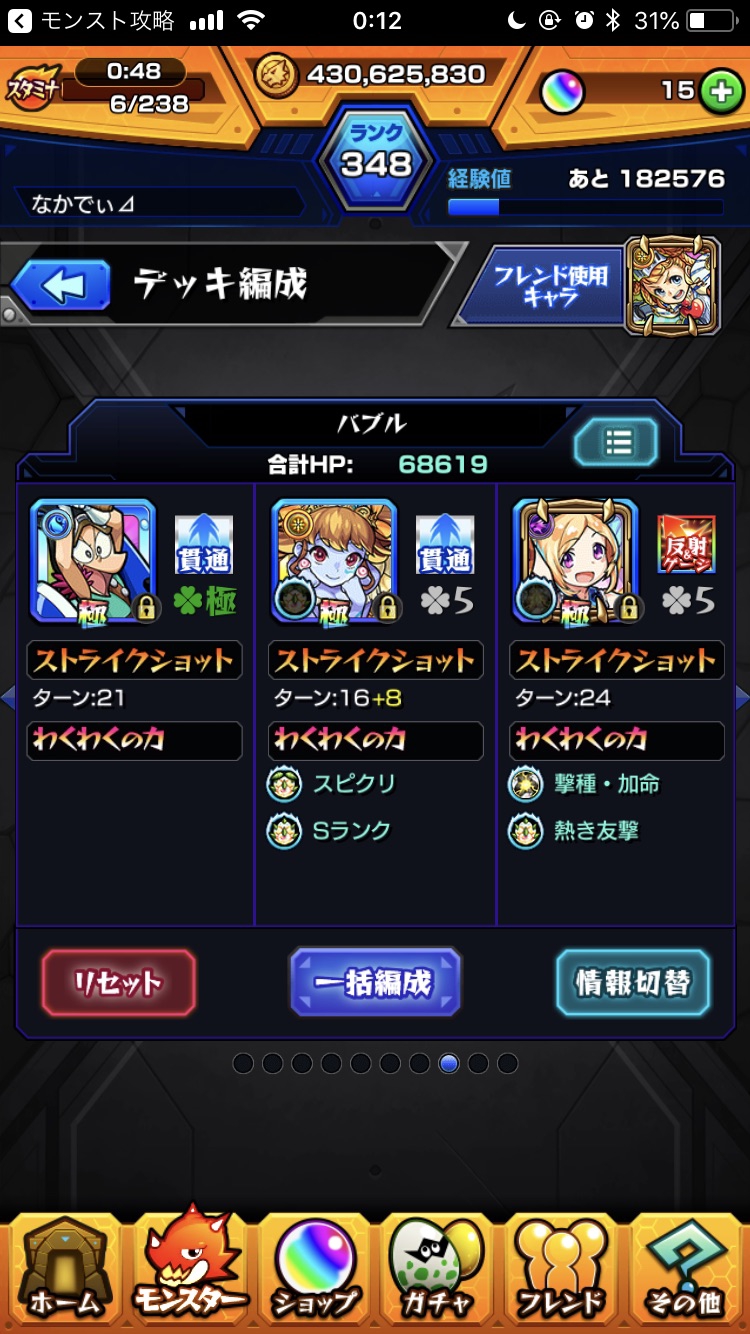The height and width of the screenshot is (1334, 750).
Task: Open the その他 tab
Action: (687, 1270)
